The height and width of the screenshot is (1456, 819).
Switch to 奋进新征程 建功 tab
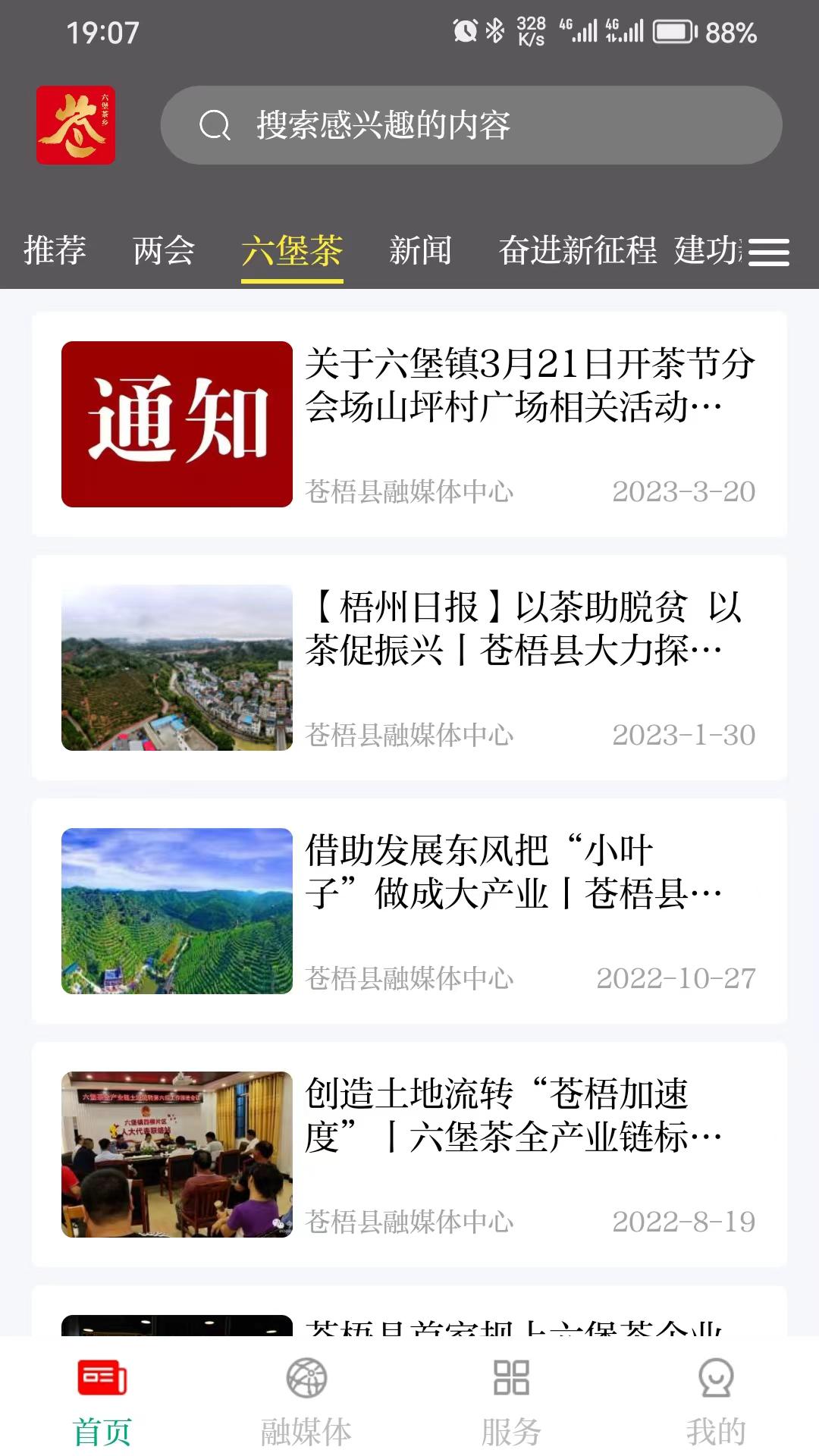click(614, 250)
